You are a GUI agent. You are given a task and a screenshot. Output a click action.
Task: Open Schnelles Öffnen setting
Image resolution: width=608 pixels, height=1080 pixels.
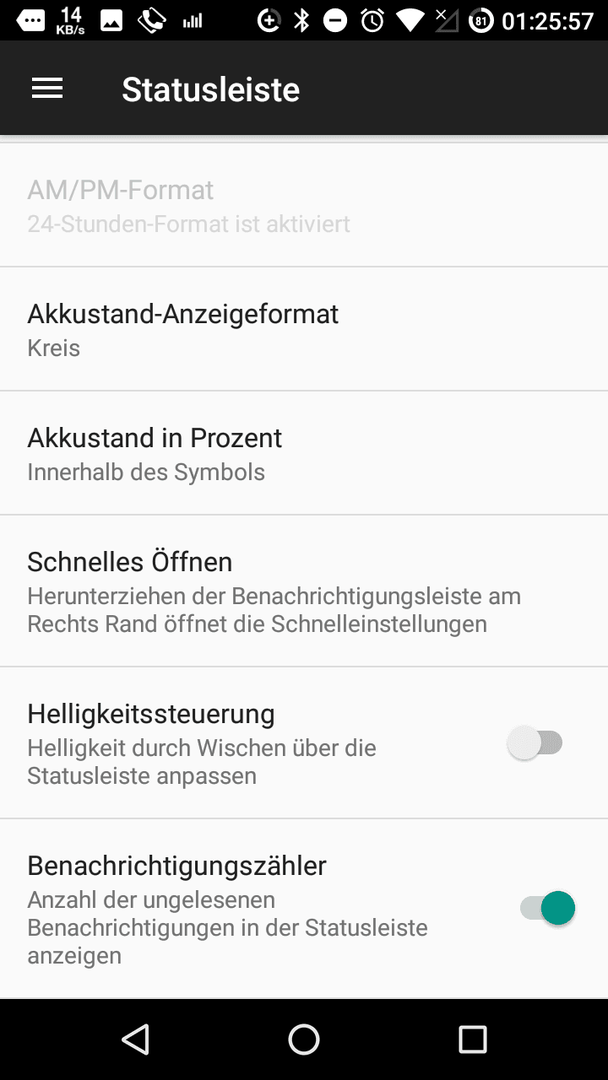click(304, 591)
